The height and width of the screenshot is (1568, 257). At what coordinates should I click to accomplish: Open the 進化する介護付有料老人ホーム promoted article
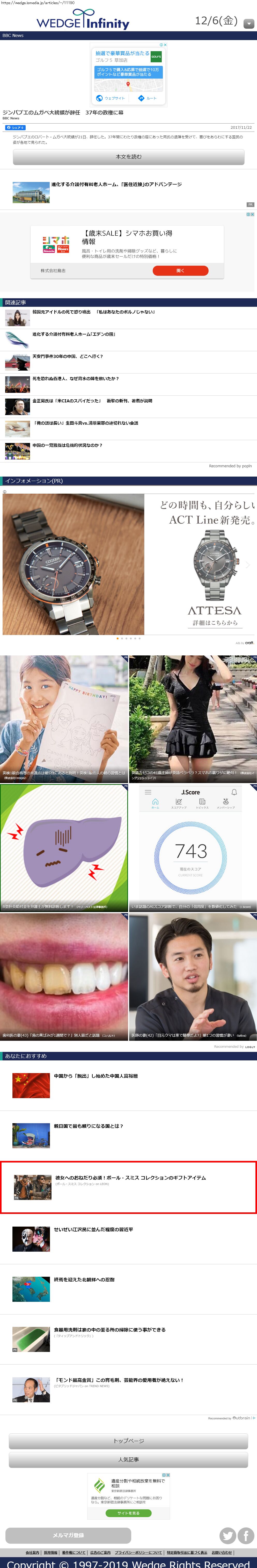click(116, 185)
